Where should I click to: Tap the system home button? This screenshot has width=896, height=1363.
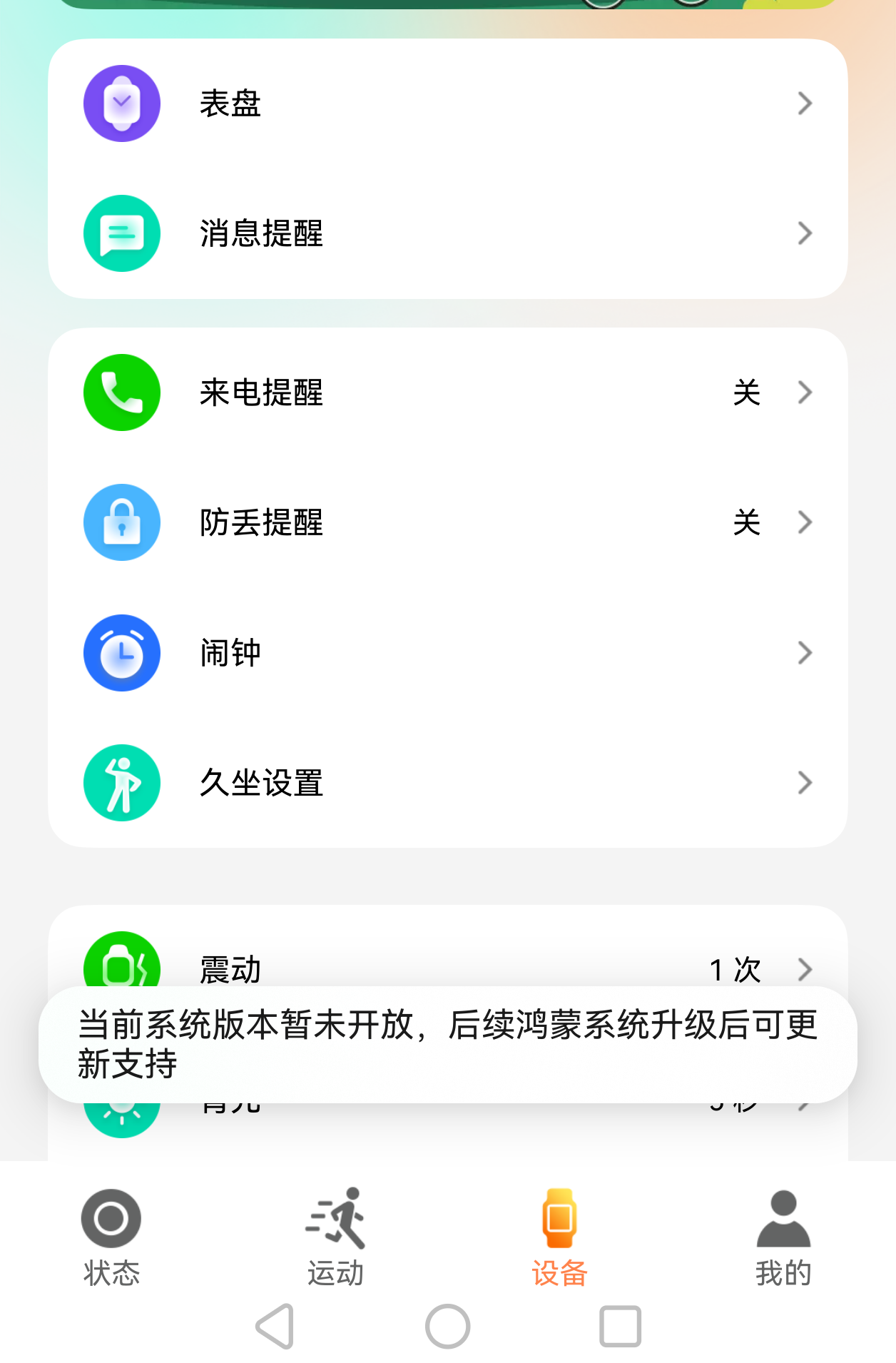(x=447, y=1327)
